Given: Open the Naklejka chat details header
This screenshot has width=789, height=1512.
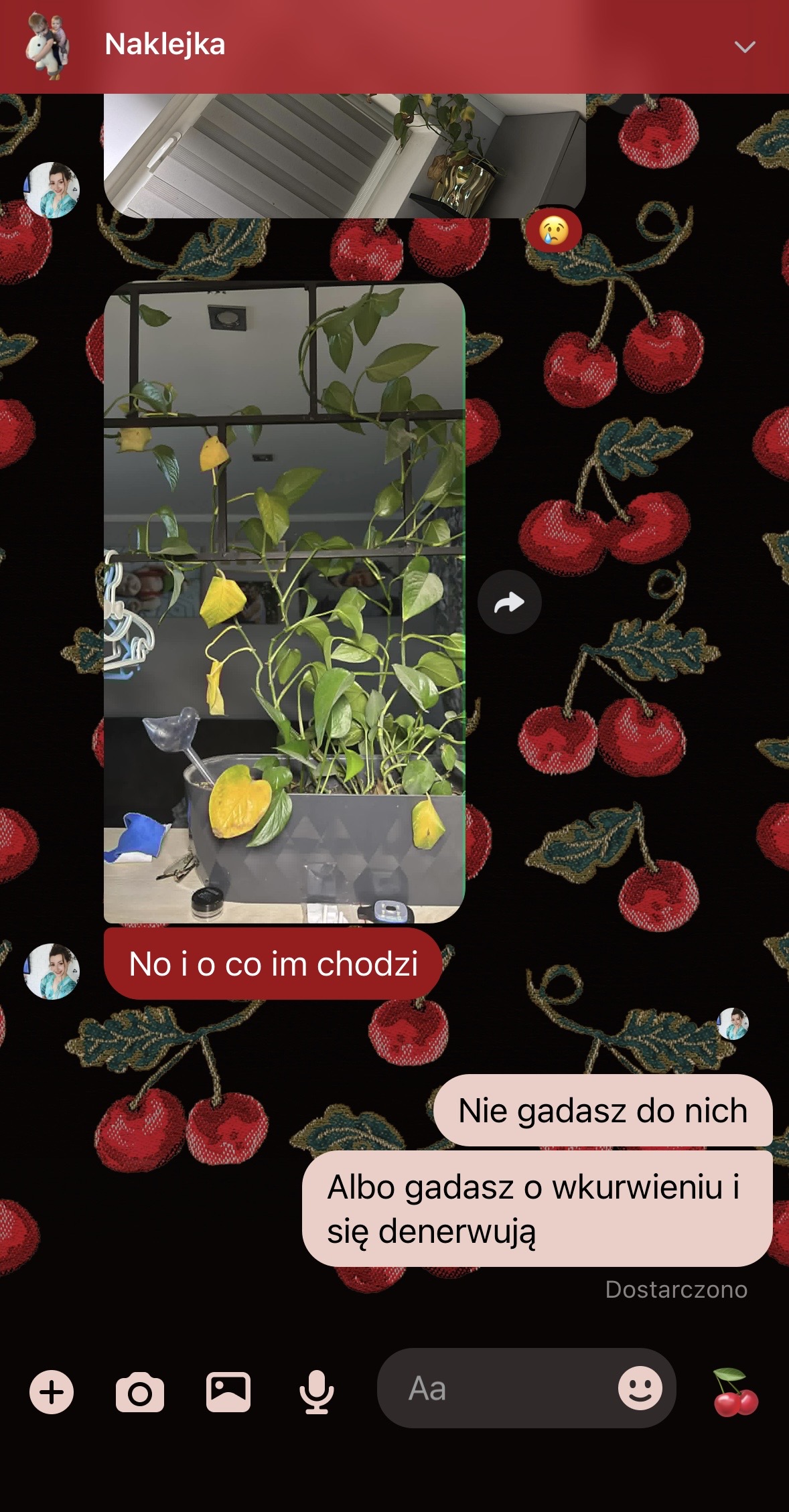Looking at the screenshot, I should pos(165,45).
